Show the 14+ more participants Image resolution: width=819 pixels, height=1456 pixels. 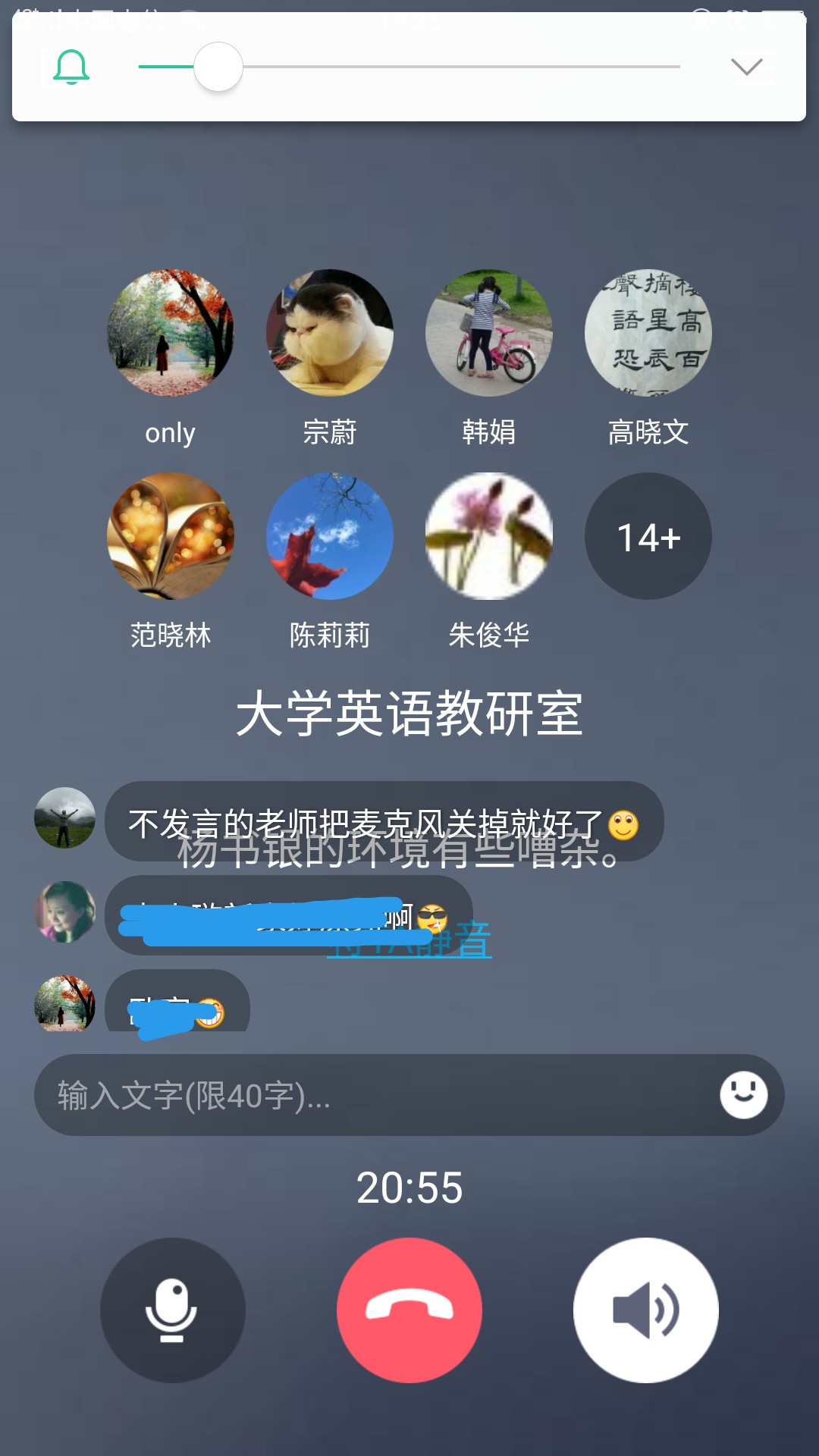tap(648, 536)
